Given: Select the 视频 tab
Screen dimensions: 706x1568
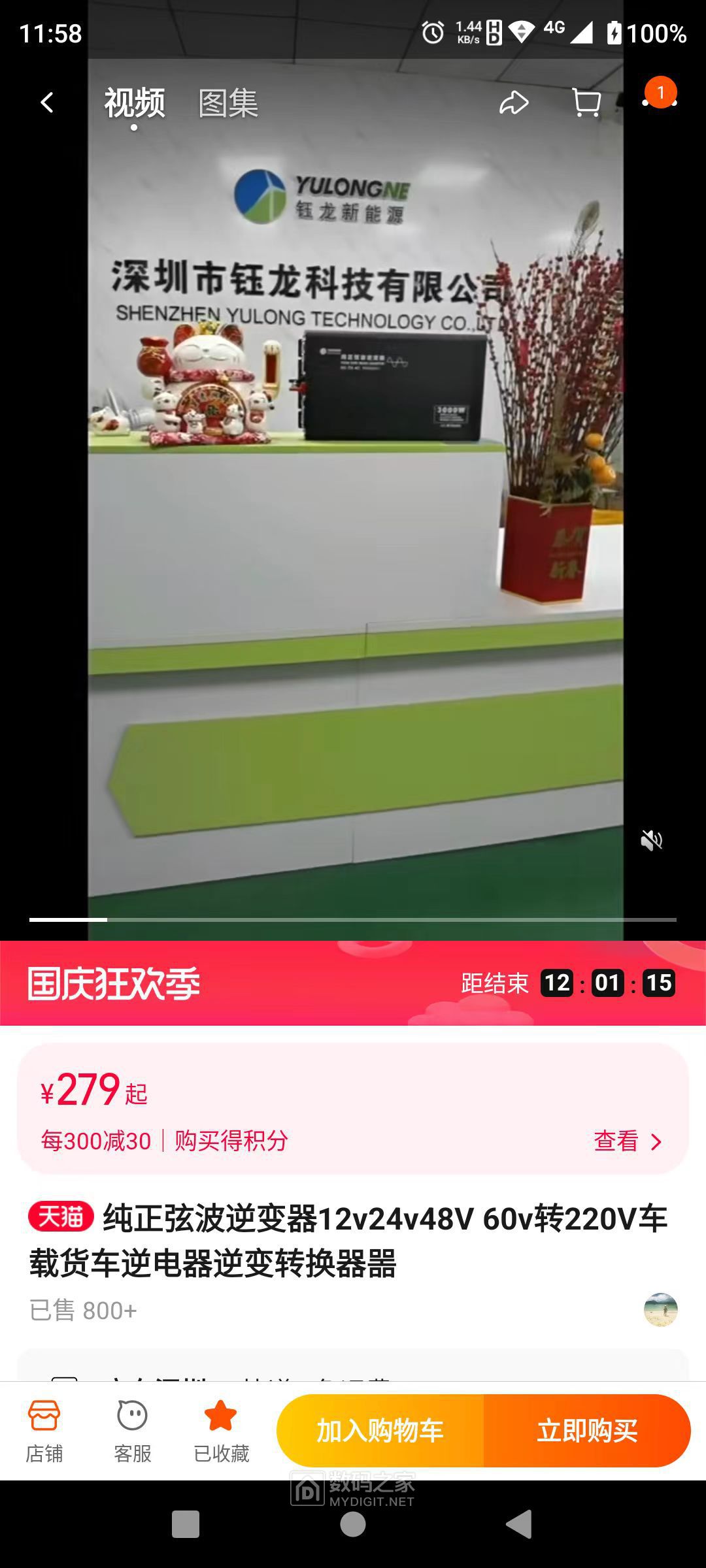Looking at the screenshot, I should [135, 103].
